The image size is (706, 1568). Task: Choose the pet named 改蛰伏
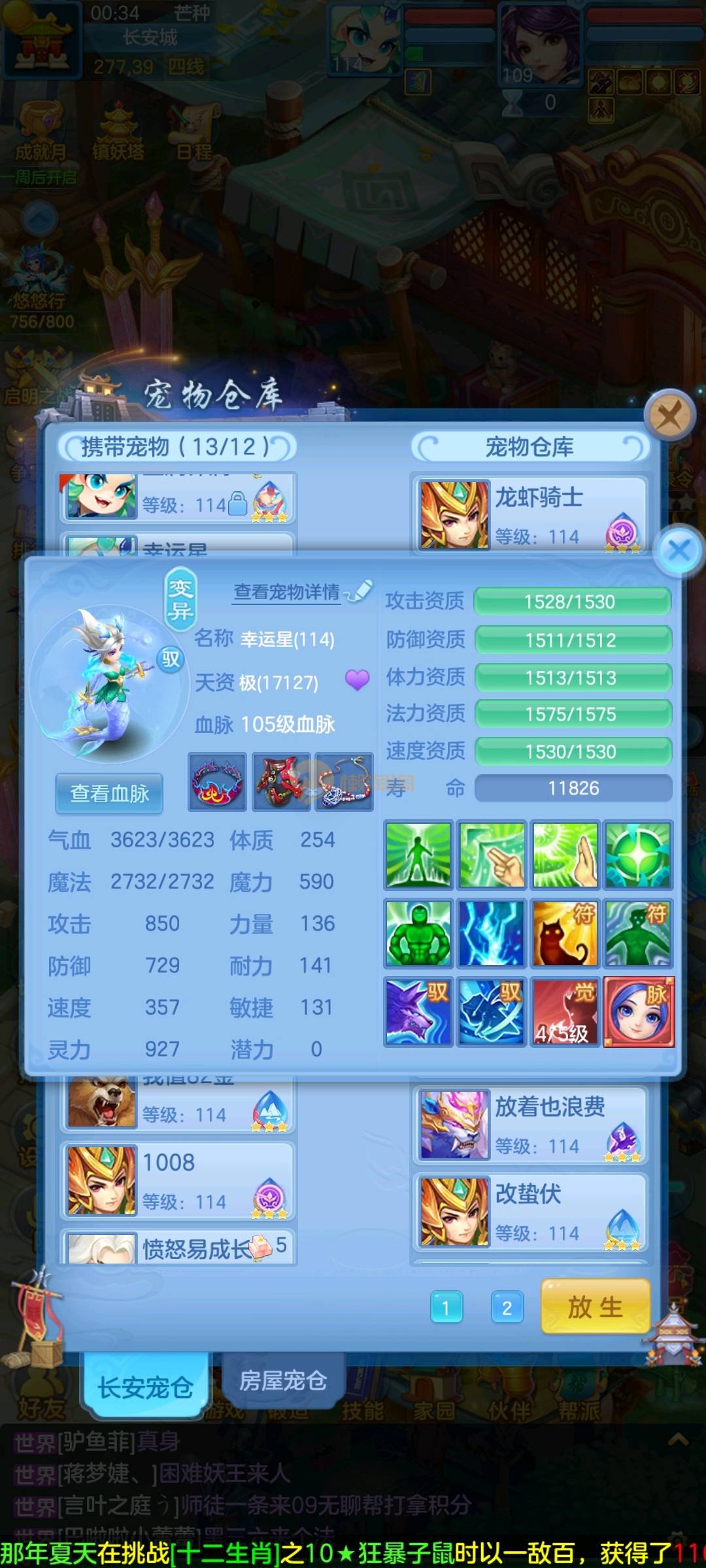529,1212
